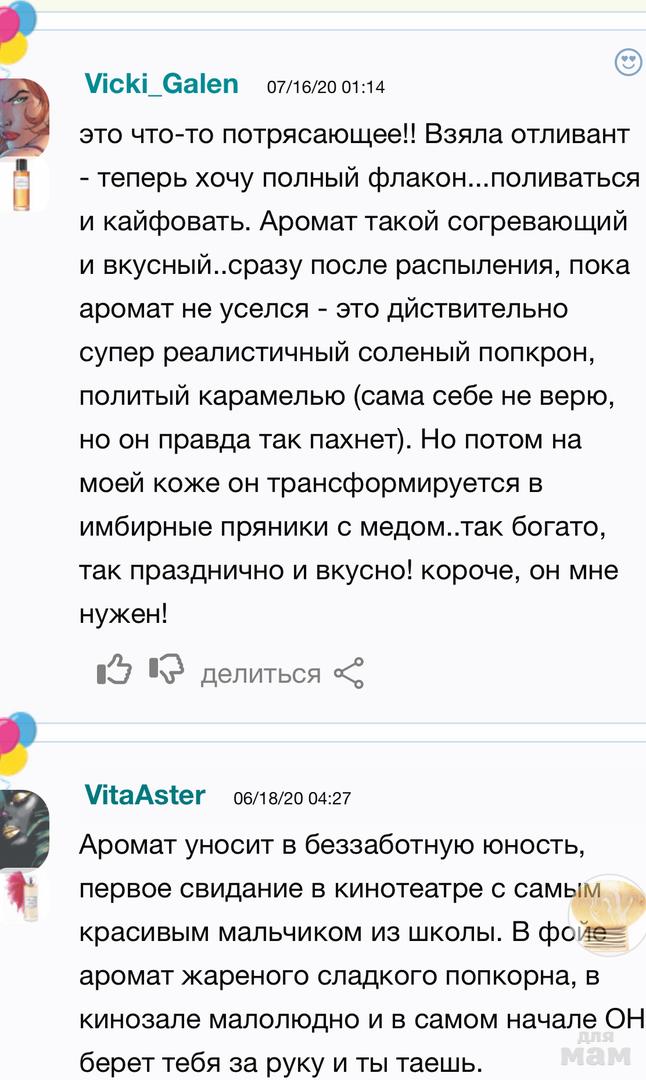Screen dimensions: 646x1080
Task: Like Vicki_Galen's review with thumbs up
Action: pos(114,671)
